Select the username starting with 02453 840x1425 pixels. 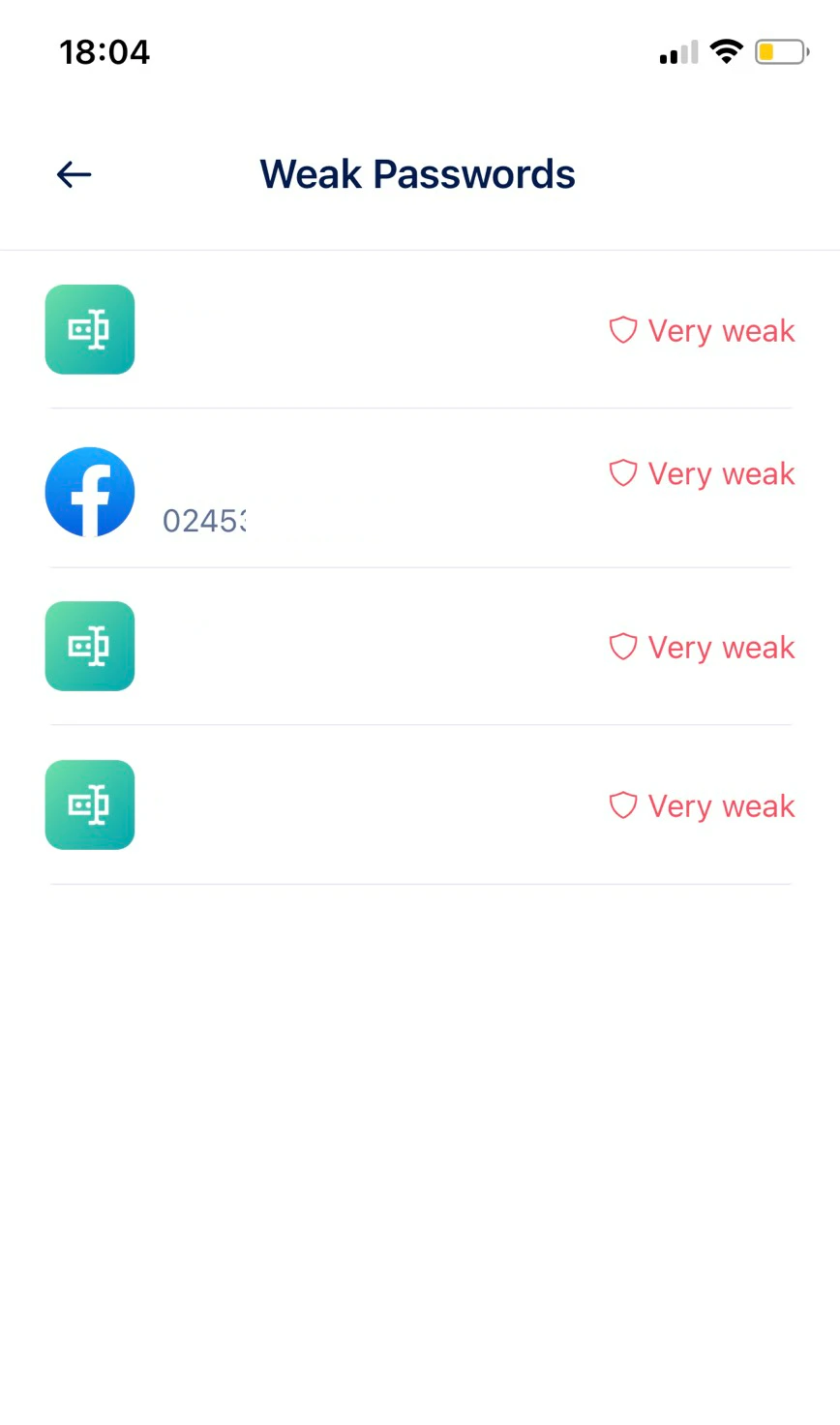click(205, 521)
